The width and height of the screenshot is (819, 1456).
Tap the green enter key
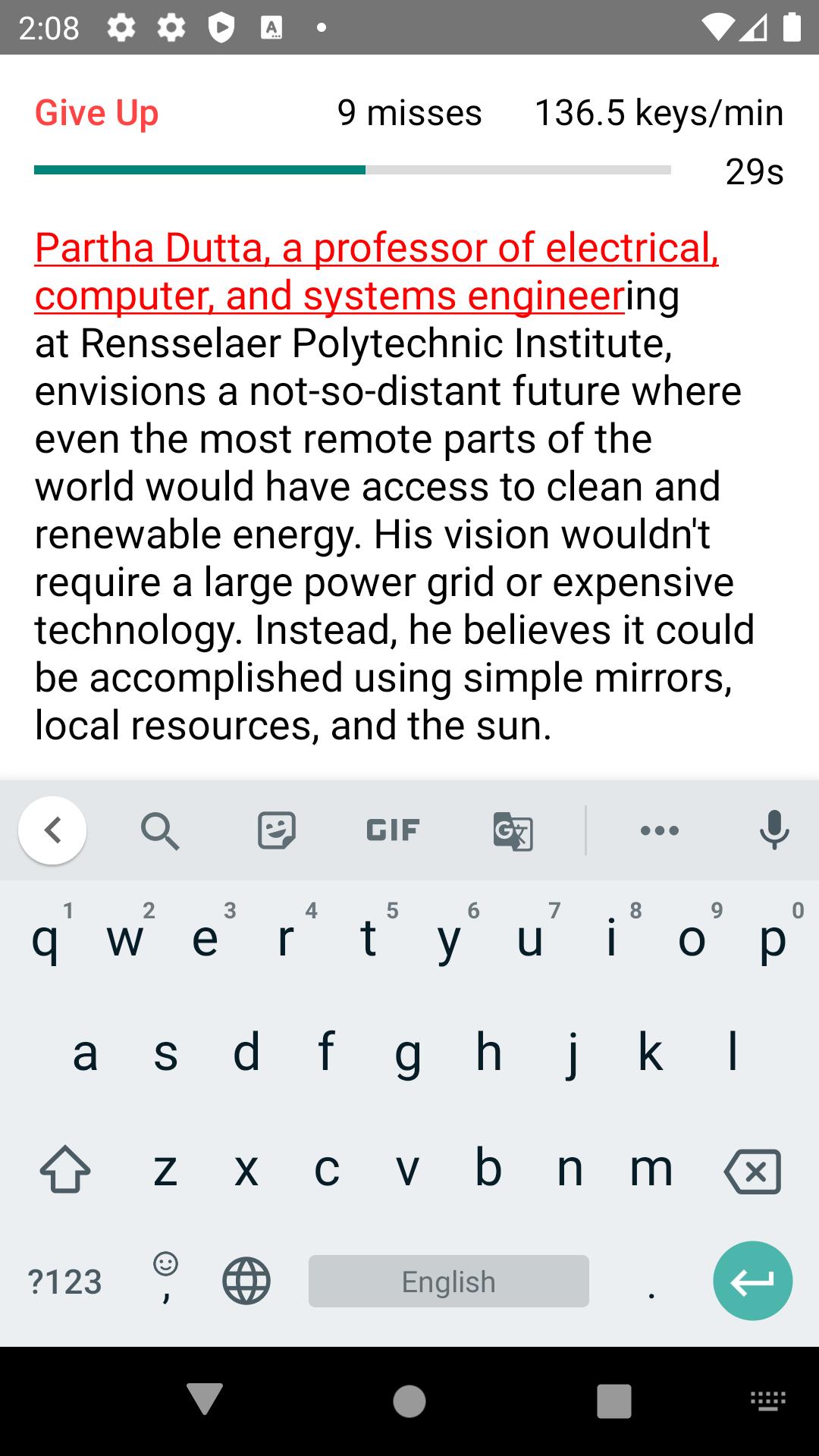pyautogui.click(x=752, y=1282)
